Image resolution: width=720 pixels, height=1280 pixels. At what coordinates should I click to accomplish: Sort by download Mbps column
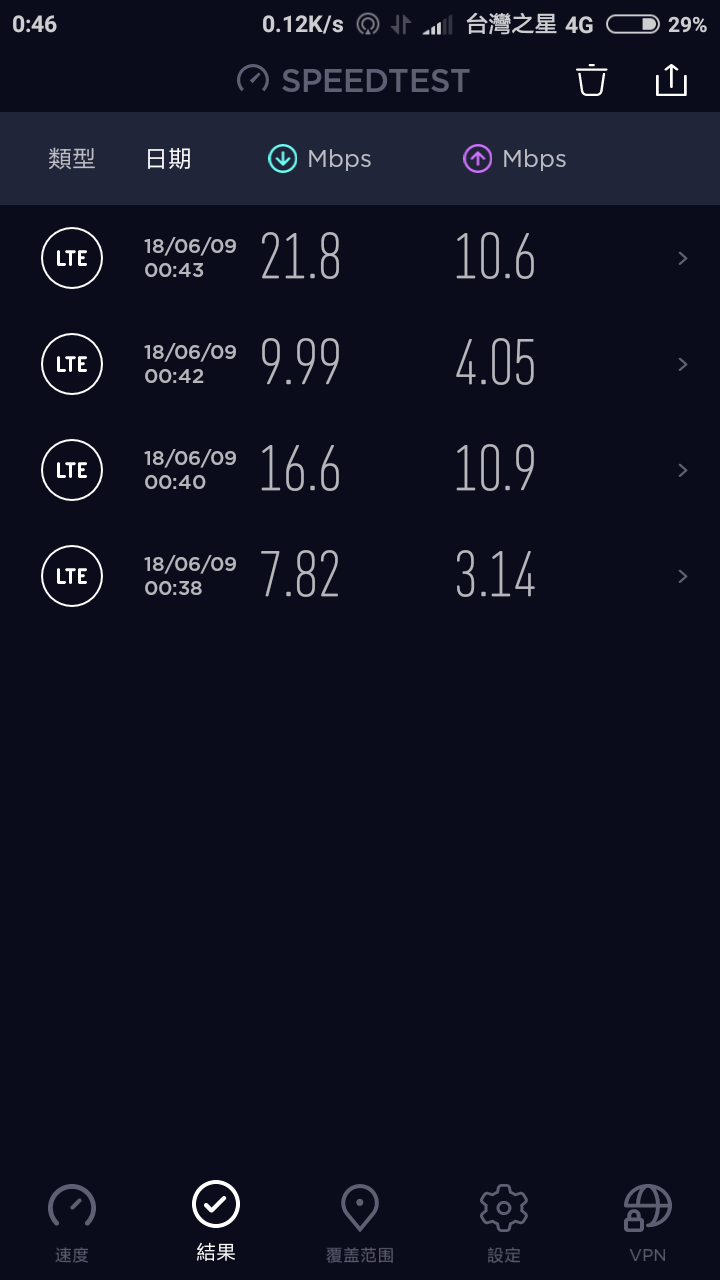320,159
